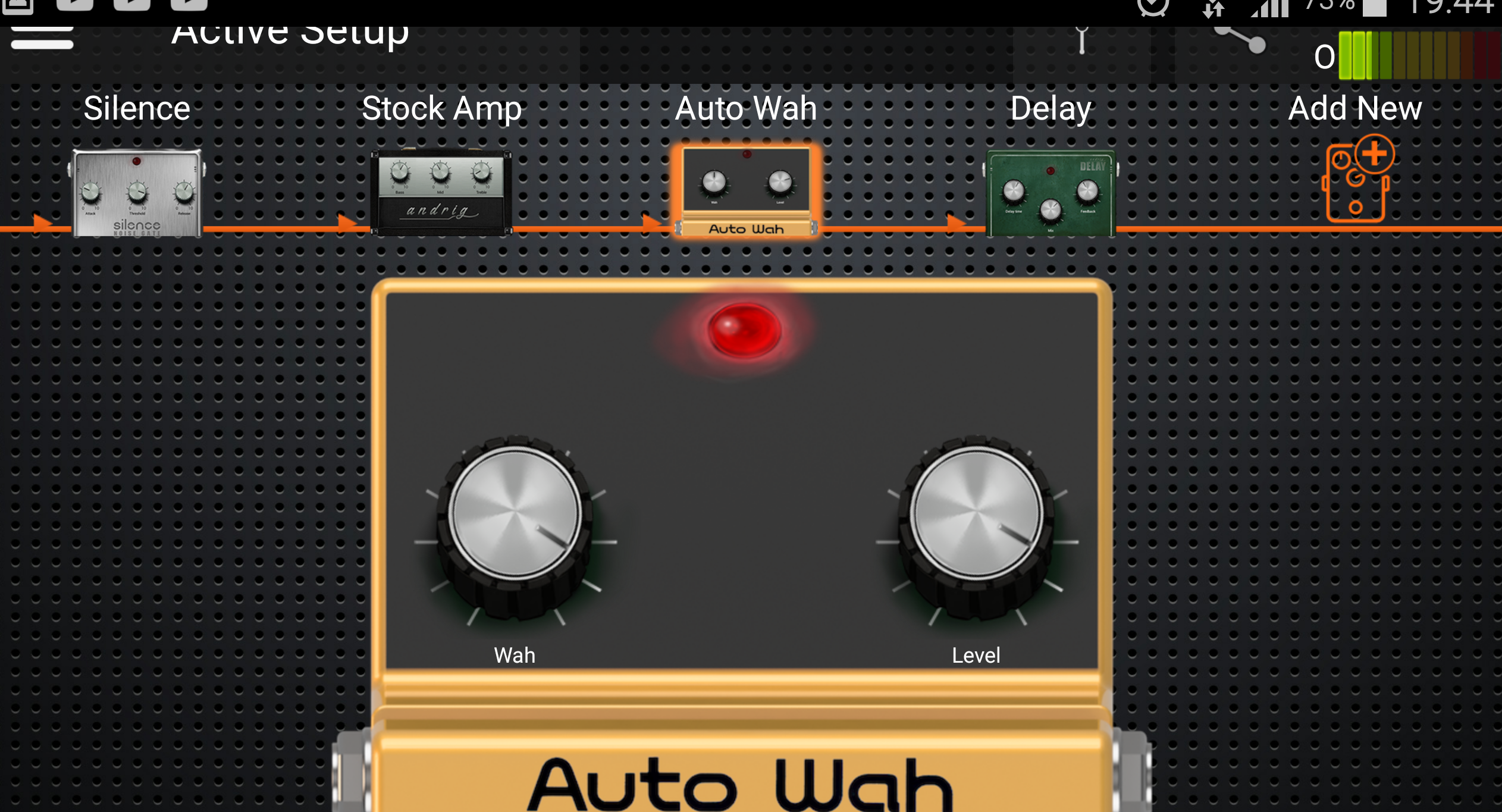Toggle the Auto Wah footswitch
The image size is (1502, 812).
pyautogui.click(x=741, y=773)
